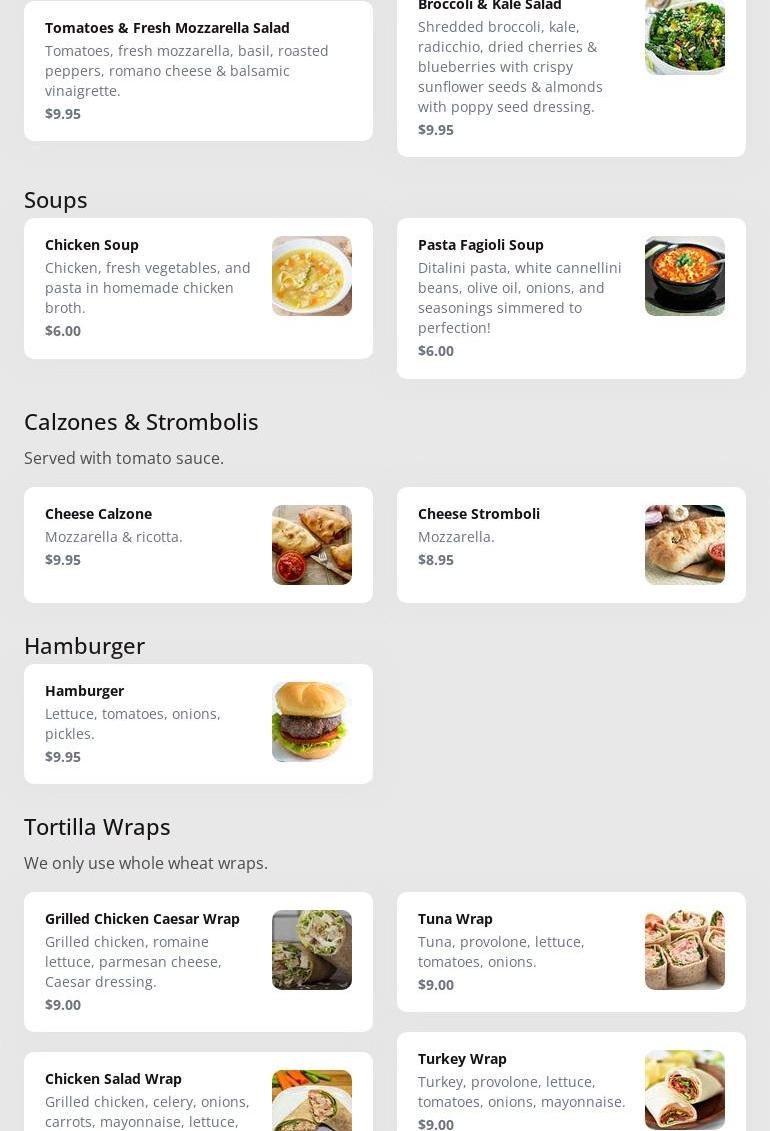The image size is (770, 1131).
Task: Open the Grilled Chicken Caesar Wrap card
Action: pyautogui.click(x=198, y=961)
